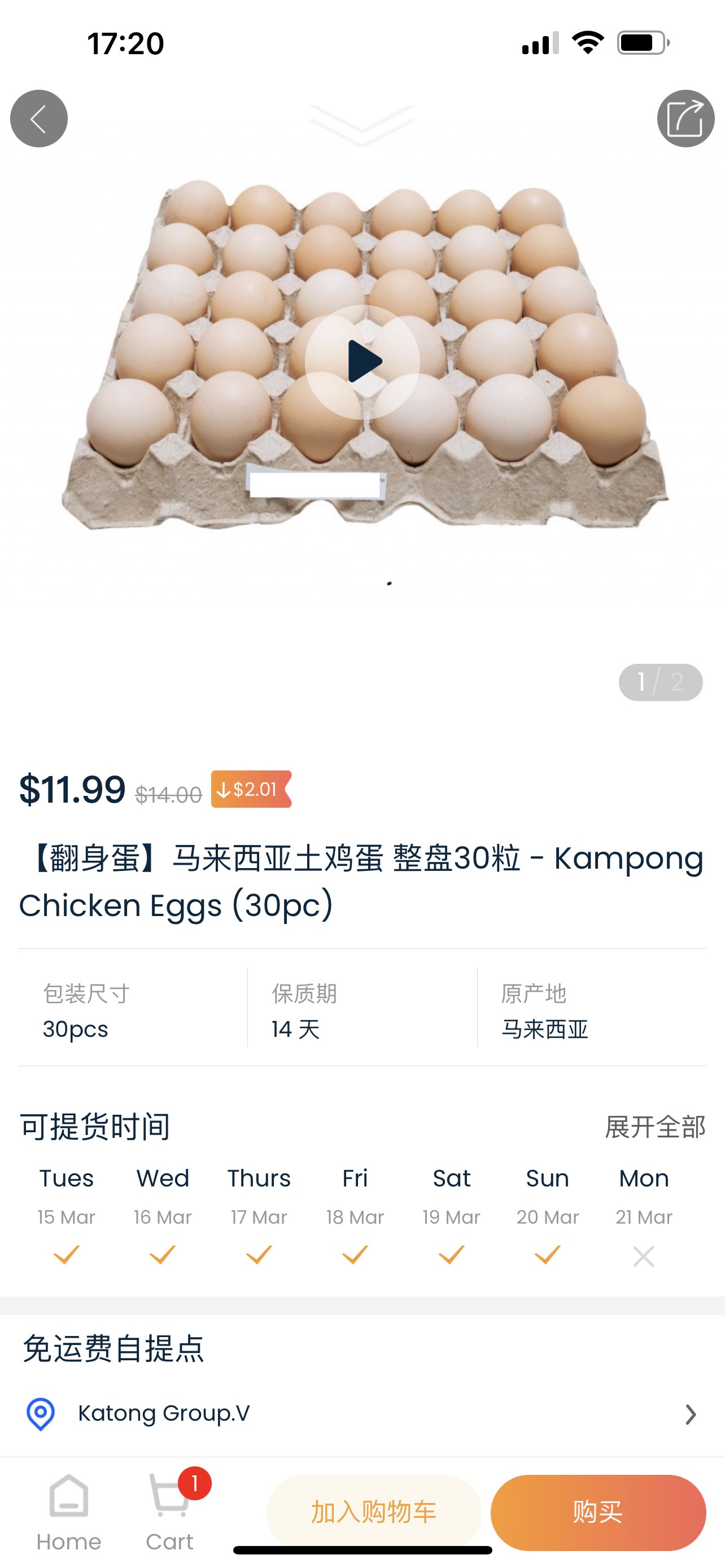The image size is (725, 1568).
Task: Open the Cart tab
Action: click(x=170, y=1512)
